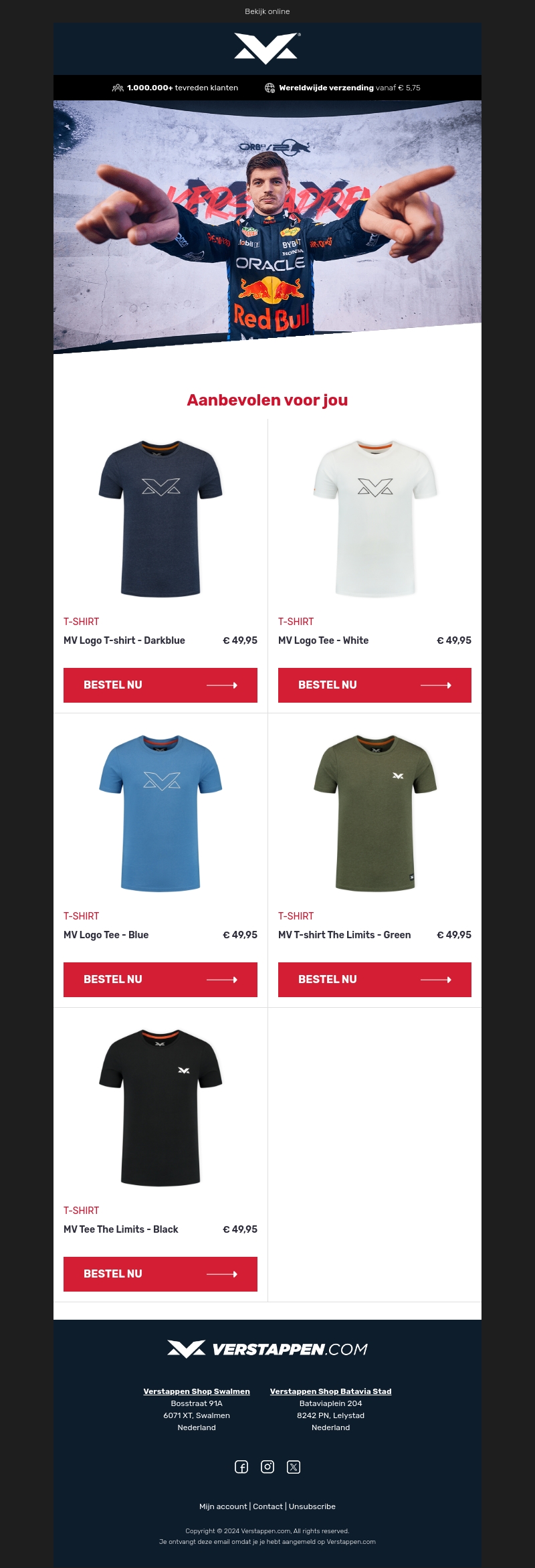
Task: Unsubscribe from this email
Action: pyautogui.click(x=312, y=1506)
